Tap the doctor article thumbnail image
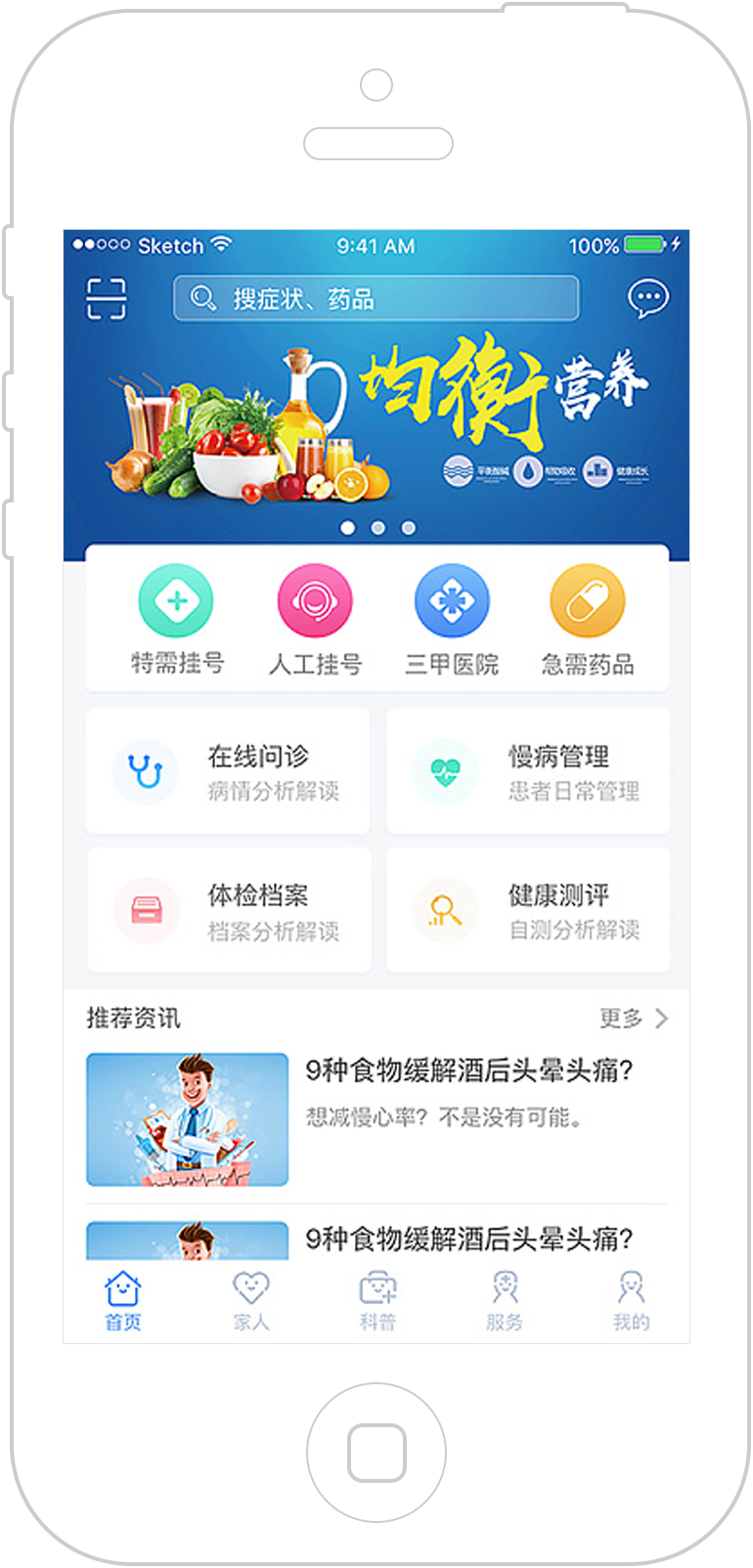 click(187, 1119)
